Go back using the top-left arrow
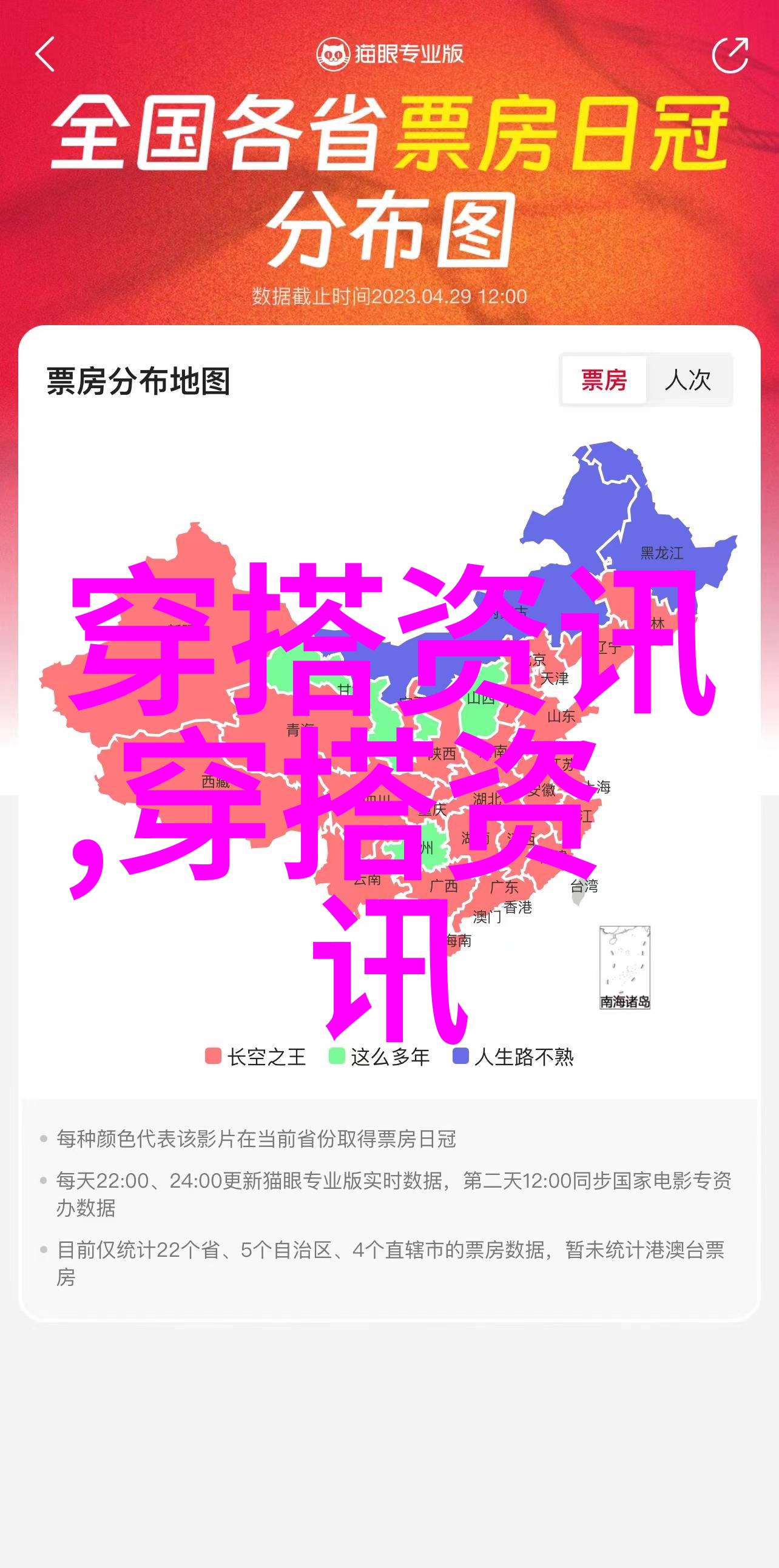The image size is (779, 1568). coord(45,54)
